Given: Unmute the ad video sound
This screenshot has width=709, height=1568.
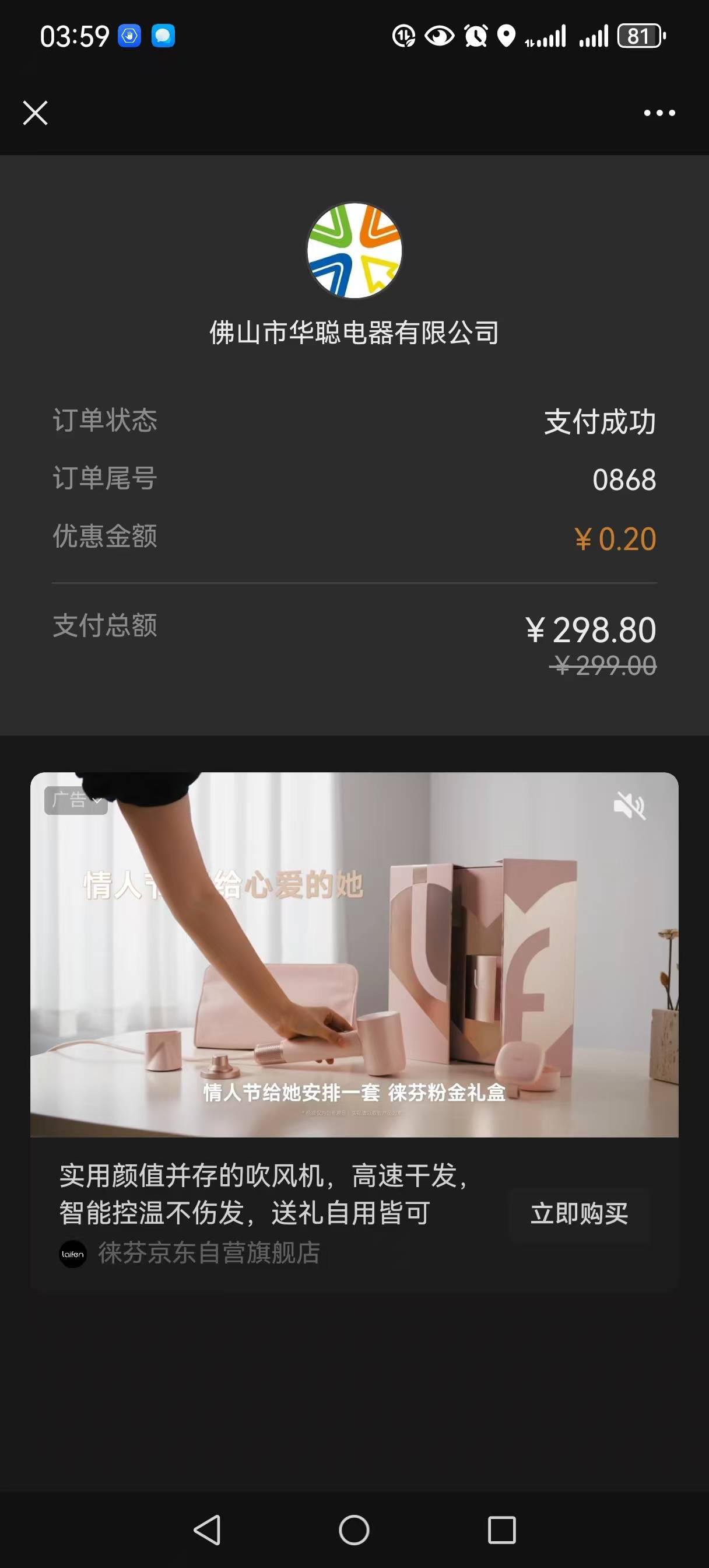Looking at the screenshot, I should pyautogui.click(x=629, y=806).
